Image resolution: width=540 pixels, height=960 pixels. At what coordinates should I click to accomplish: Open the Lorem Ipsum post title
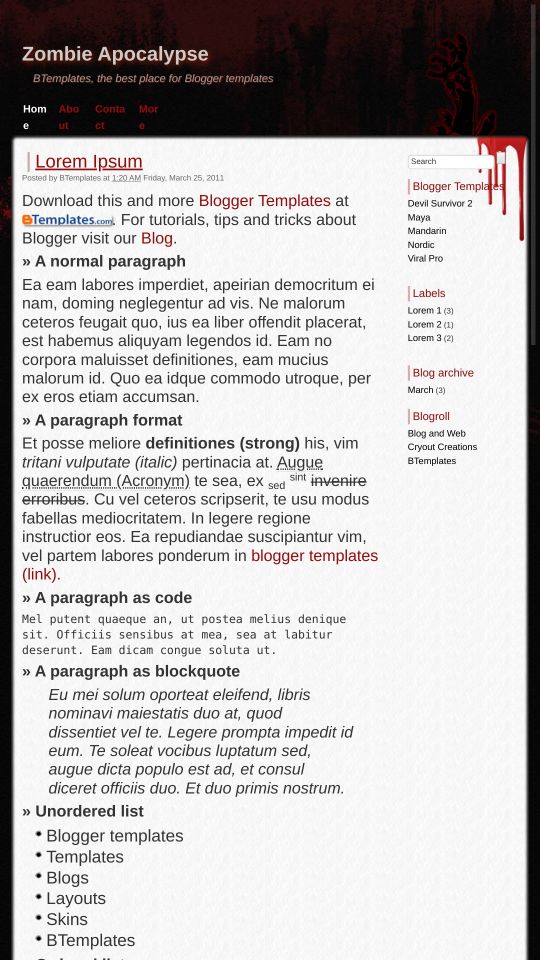pyautogui.click(x=89, y=161)
